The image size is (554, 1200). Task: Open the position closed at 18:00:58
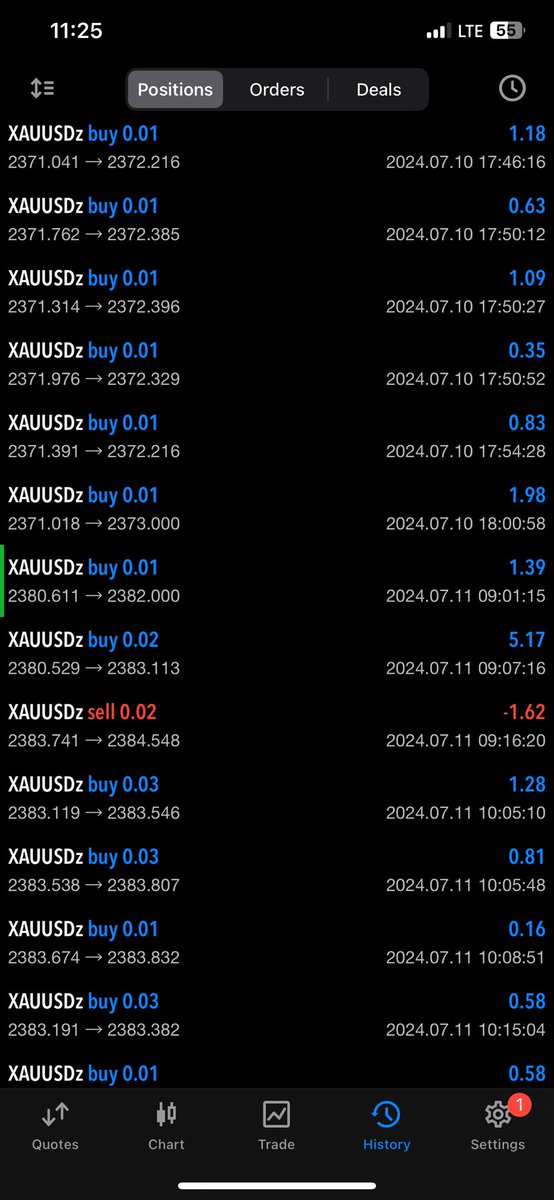point(277,509)
